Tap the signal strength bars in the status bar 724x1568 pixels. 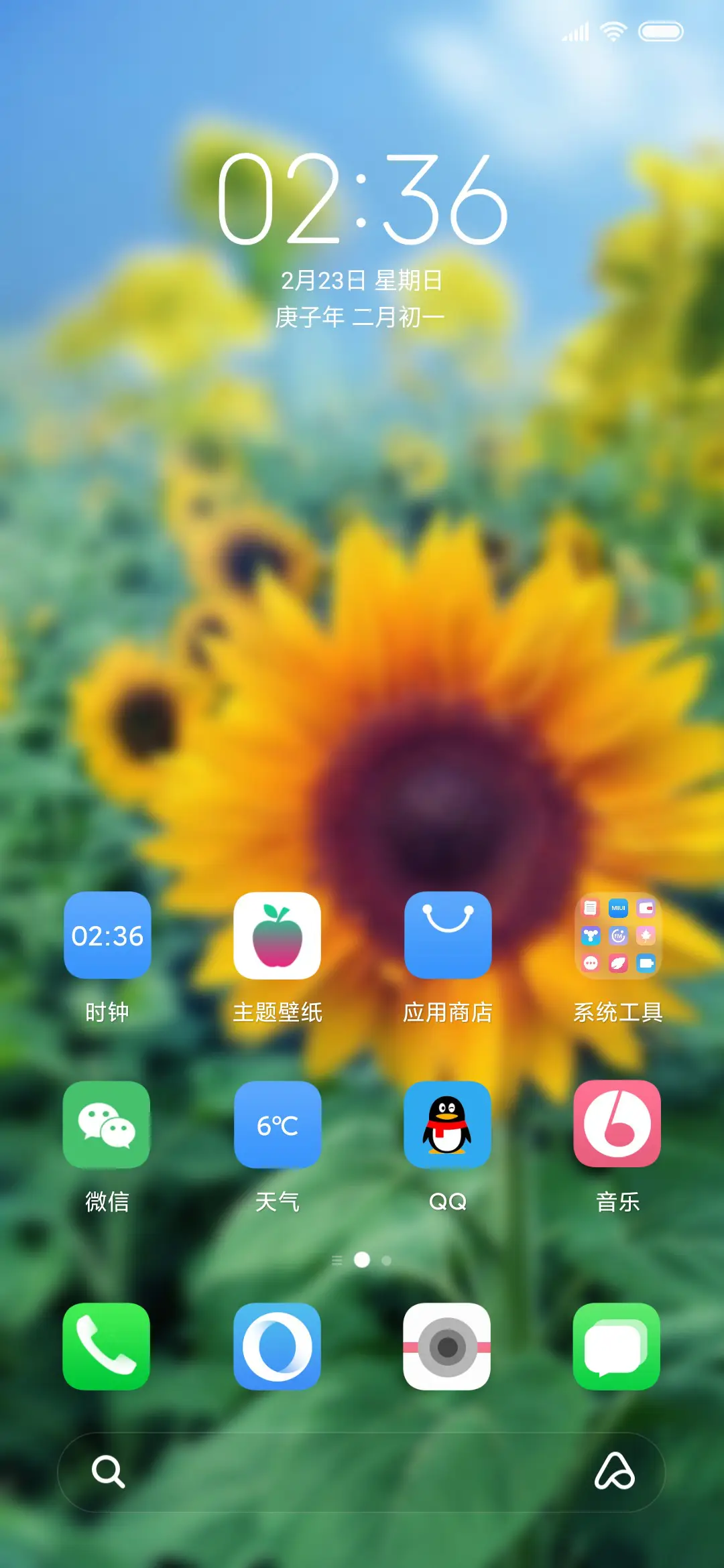(x=577, y=29)
